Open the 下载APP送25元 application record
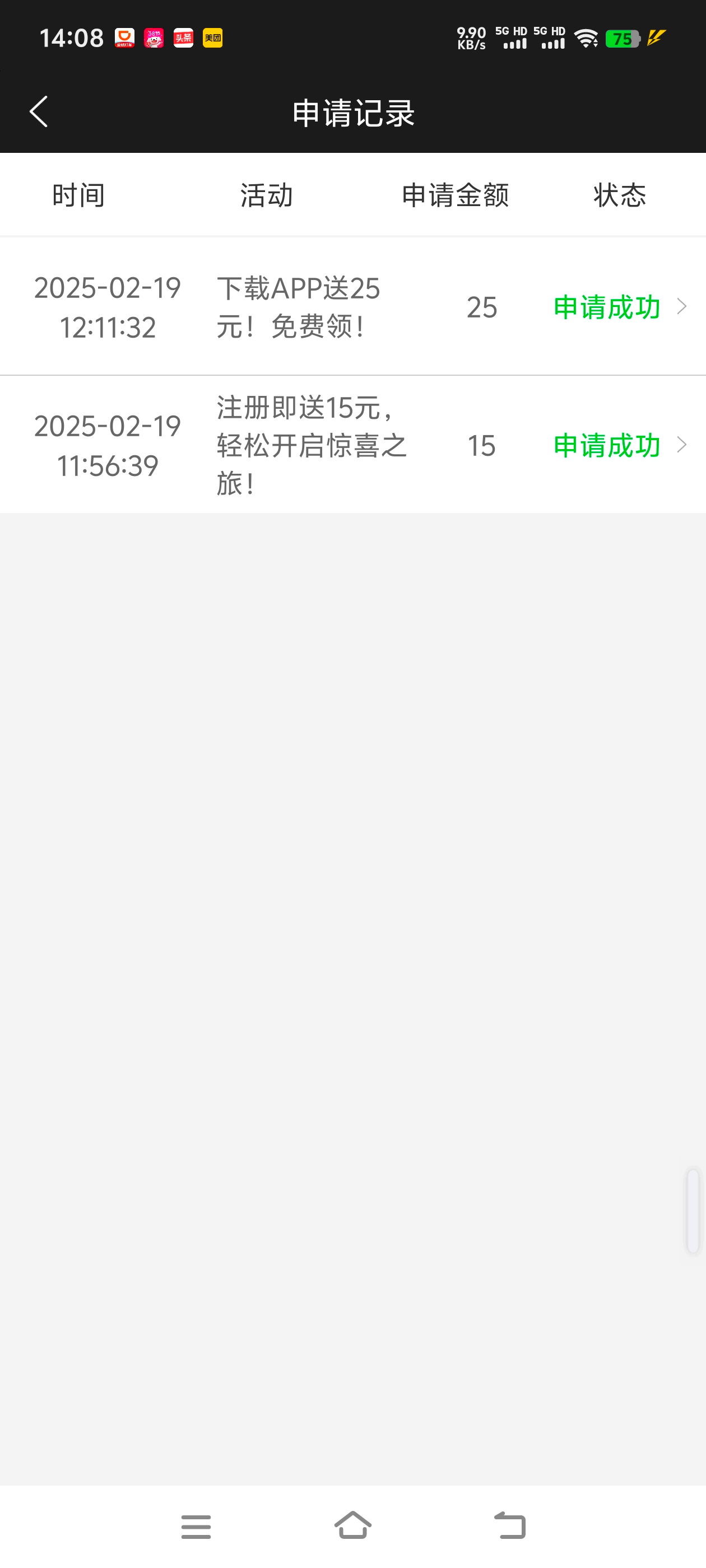 pyautogui.click(x=352, y=307)
